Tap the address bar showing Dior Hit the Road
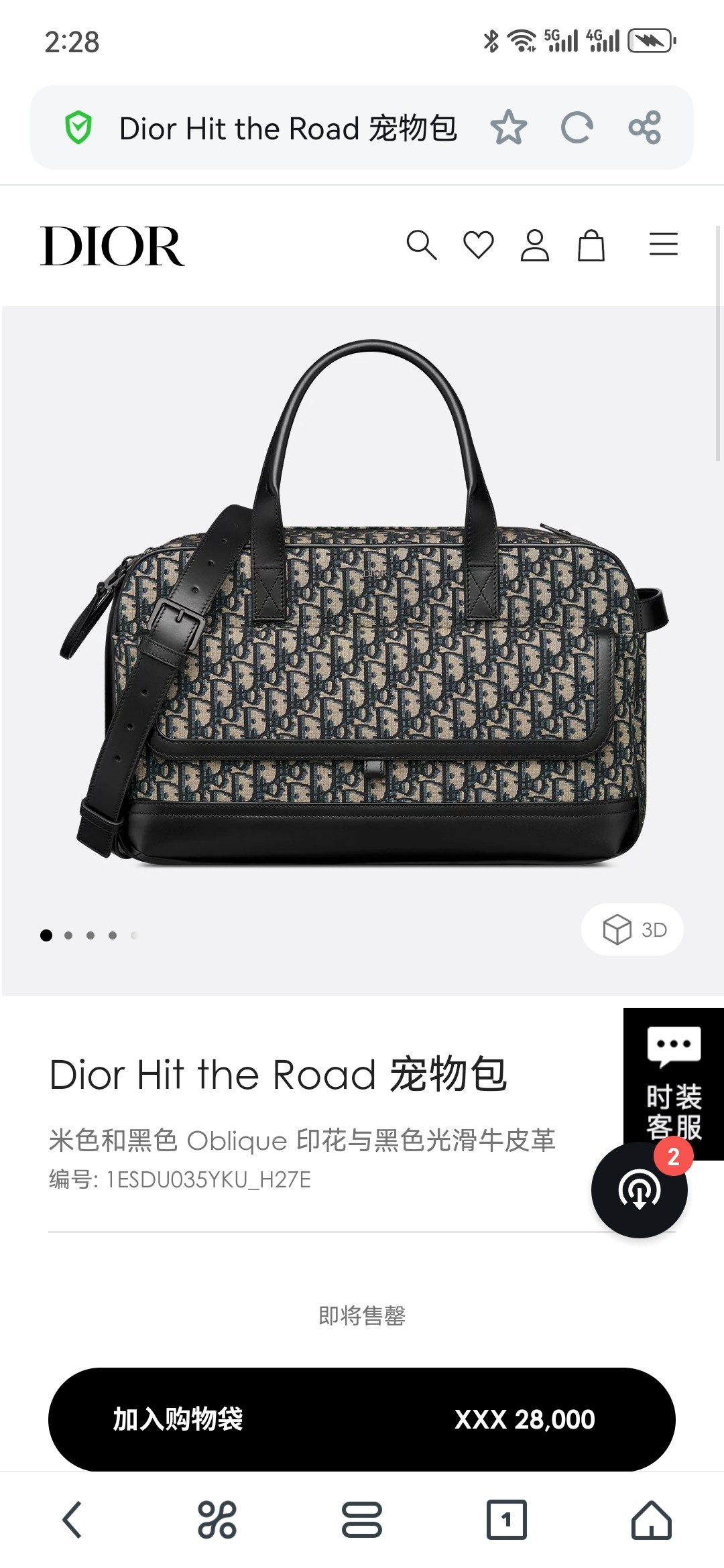The width and height of the screenshot is (724, 1568). tap(288, 128)
